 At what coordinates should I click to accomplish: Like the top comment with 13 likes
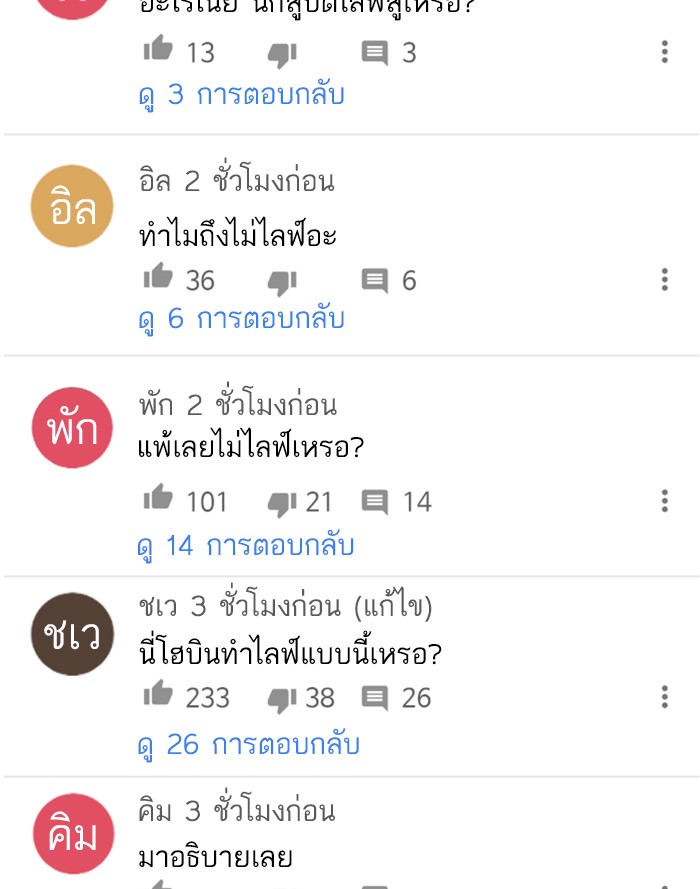(x=158, y=50)
